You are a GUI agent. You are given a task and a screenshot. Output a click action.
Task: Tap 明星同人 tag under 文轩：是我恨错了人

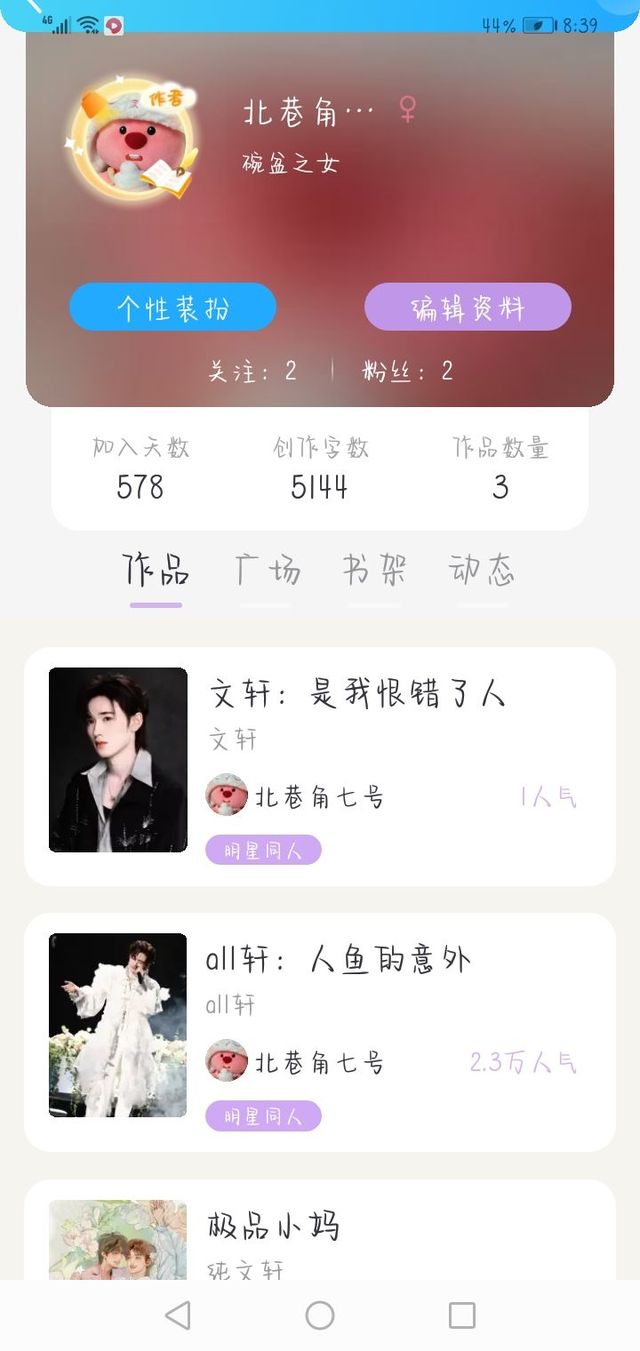[263, 851]
